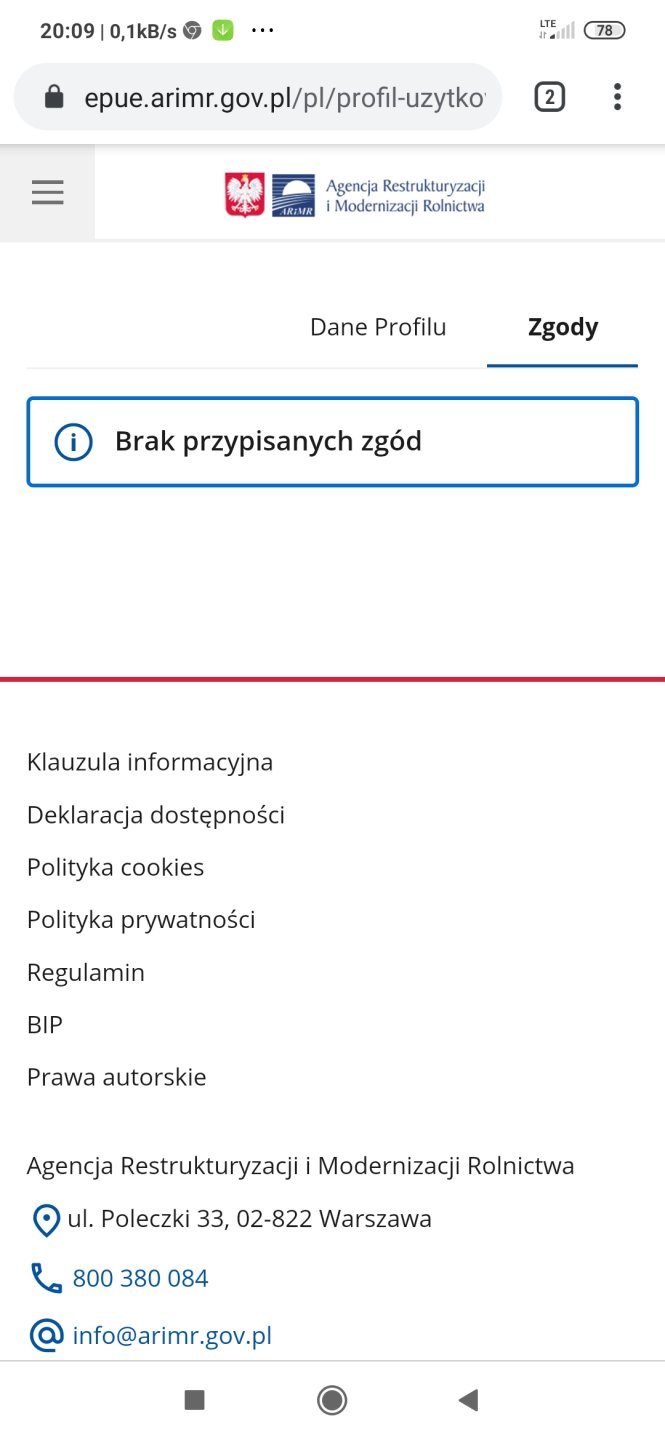View Polityka cookies
This screenshot has height=1440, width=665.
pos(116,867)
